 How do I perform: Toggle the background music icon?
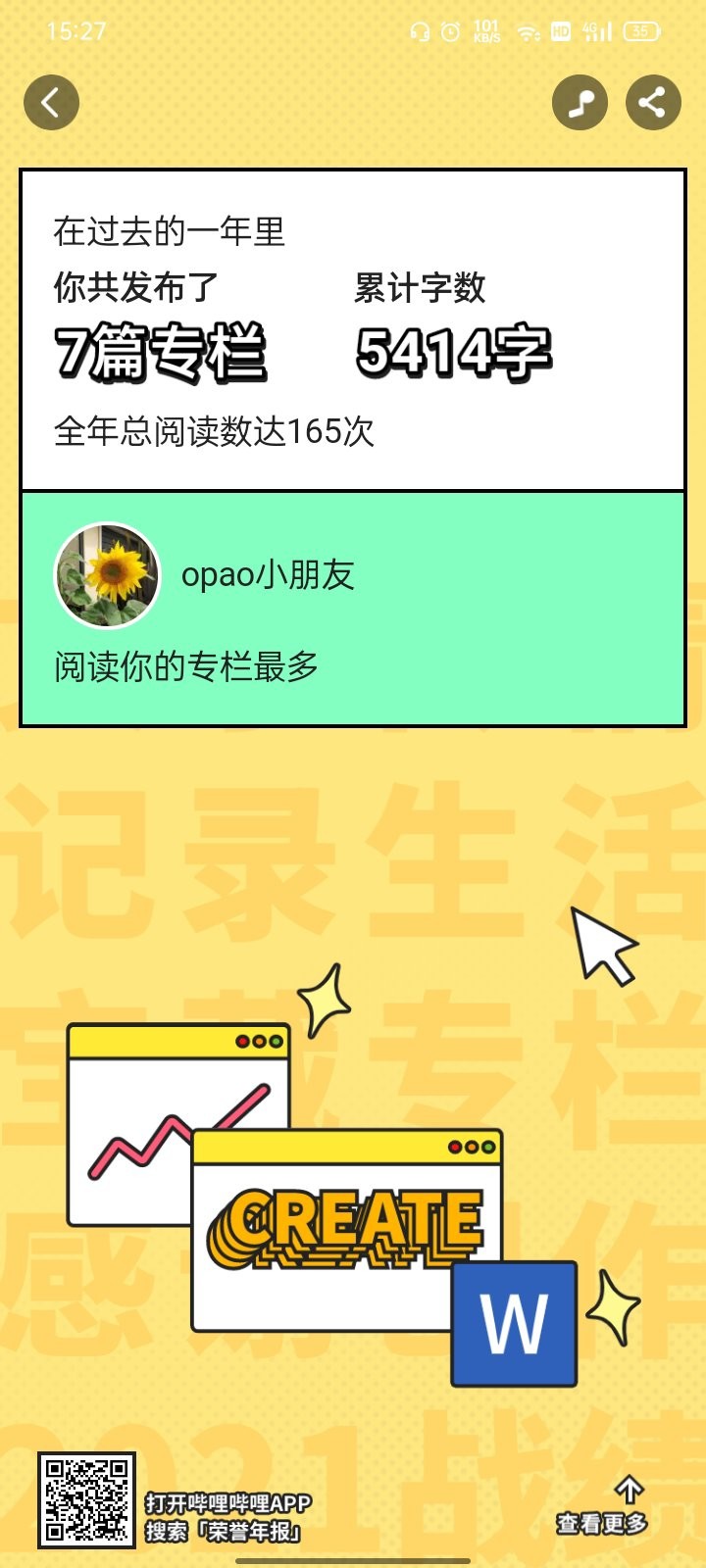pyautogui.click(x=580, y=102)
